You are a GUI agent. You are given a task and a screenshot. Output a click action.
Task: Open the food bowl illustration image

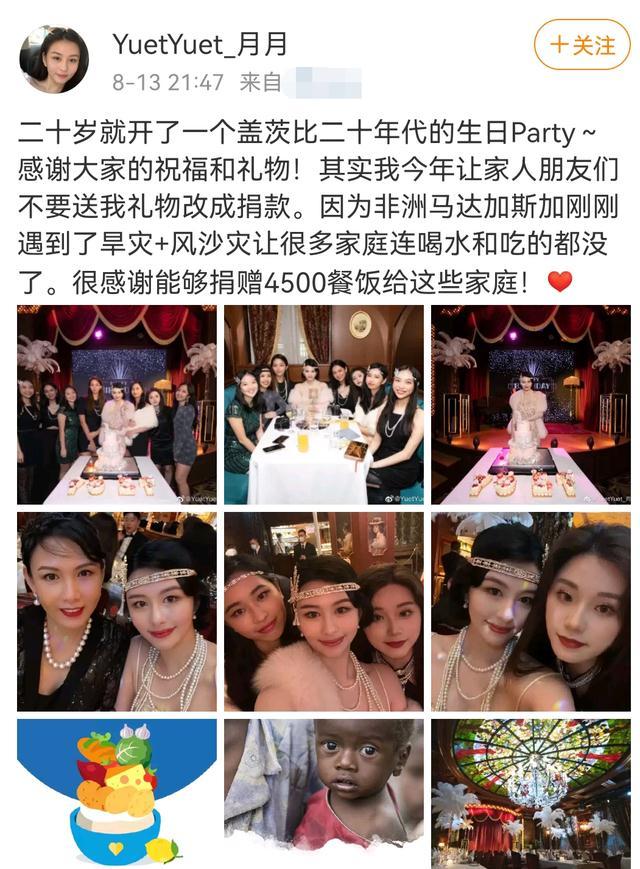click(116, 792)
